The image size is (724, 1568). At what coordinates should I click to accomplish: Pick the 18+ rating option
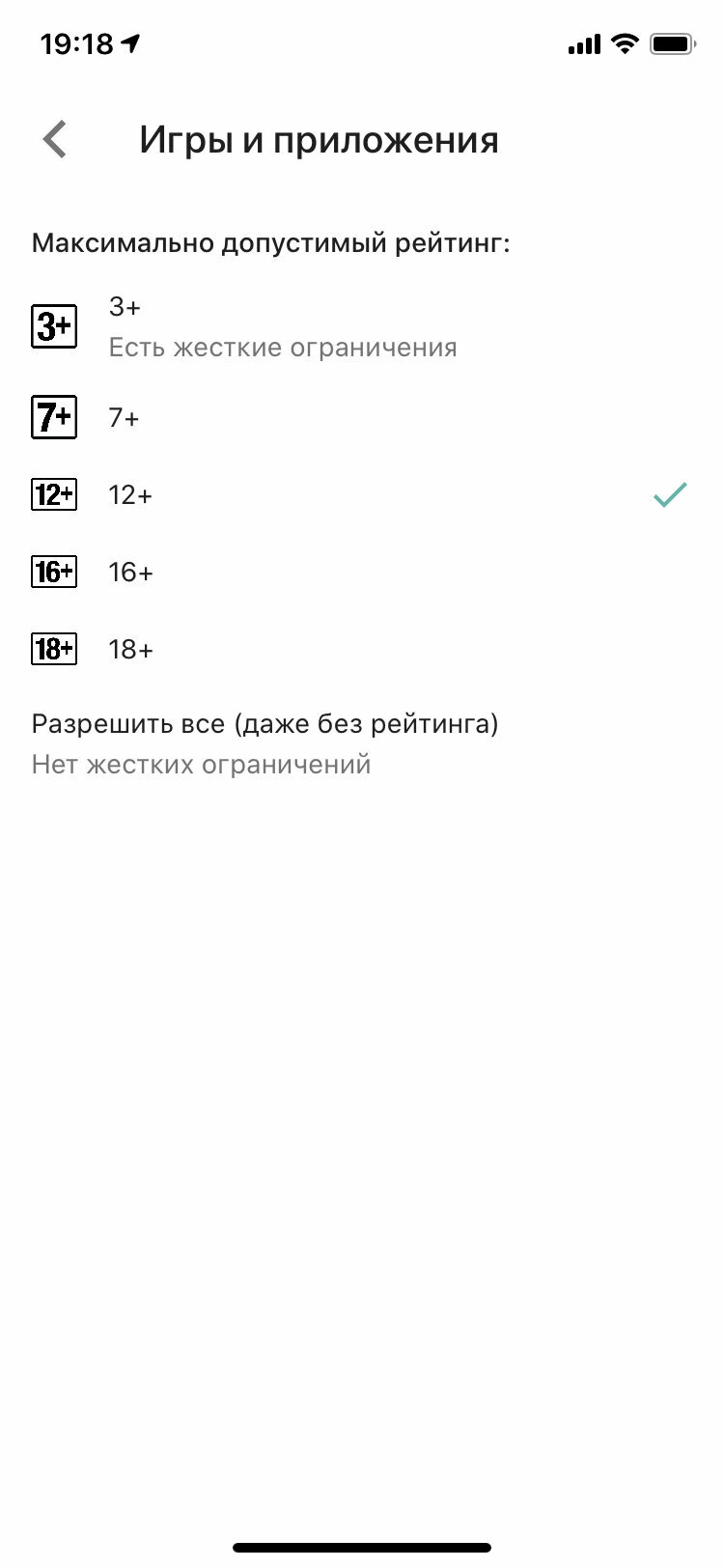click(362, 649)
